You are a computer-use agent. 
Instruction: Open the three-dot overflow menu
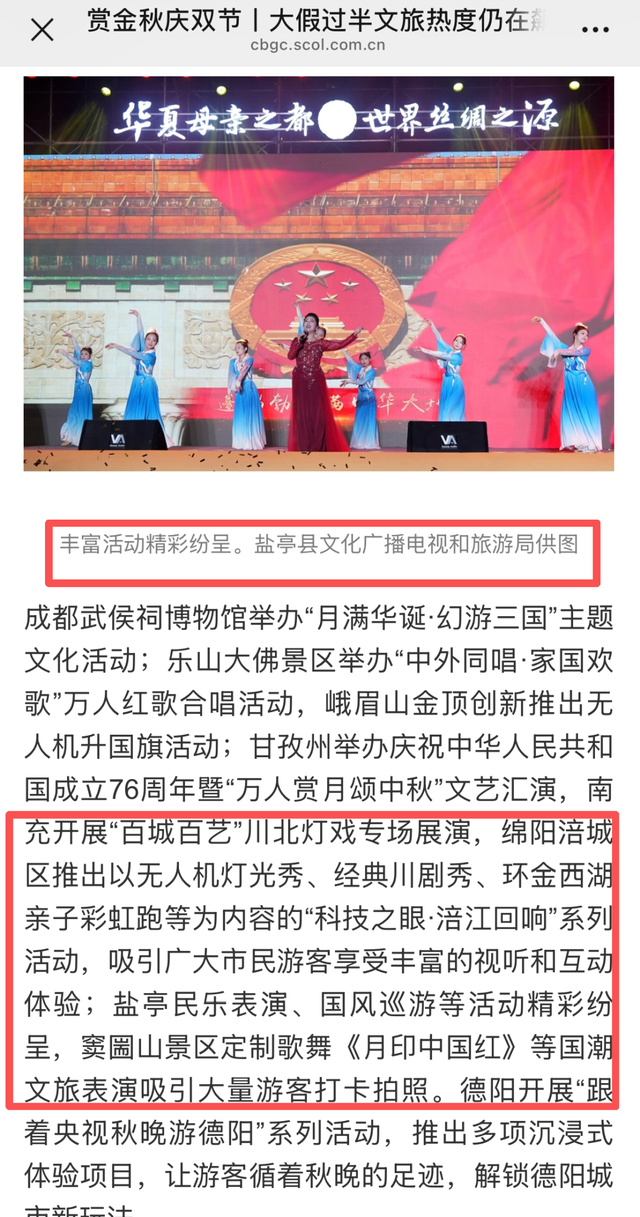[x=595, y=30]
